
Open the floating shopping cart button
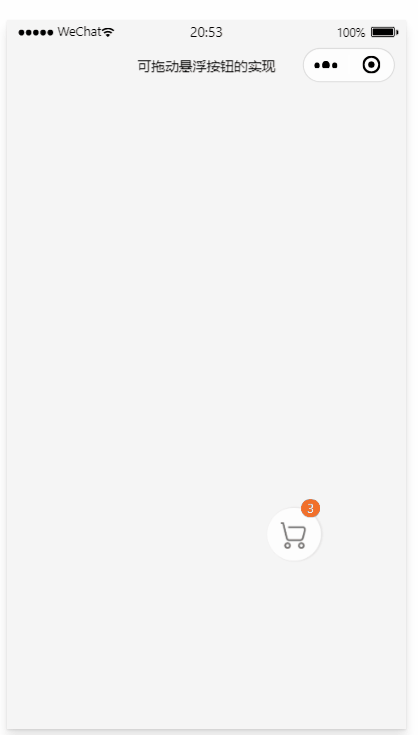294,534
